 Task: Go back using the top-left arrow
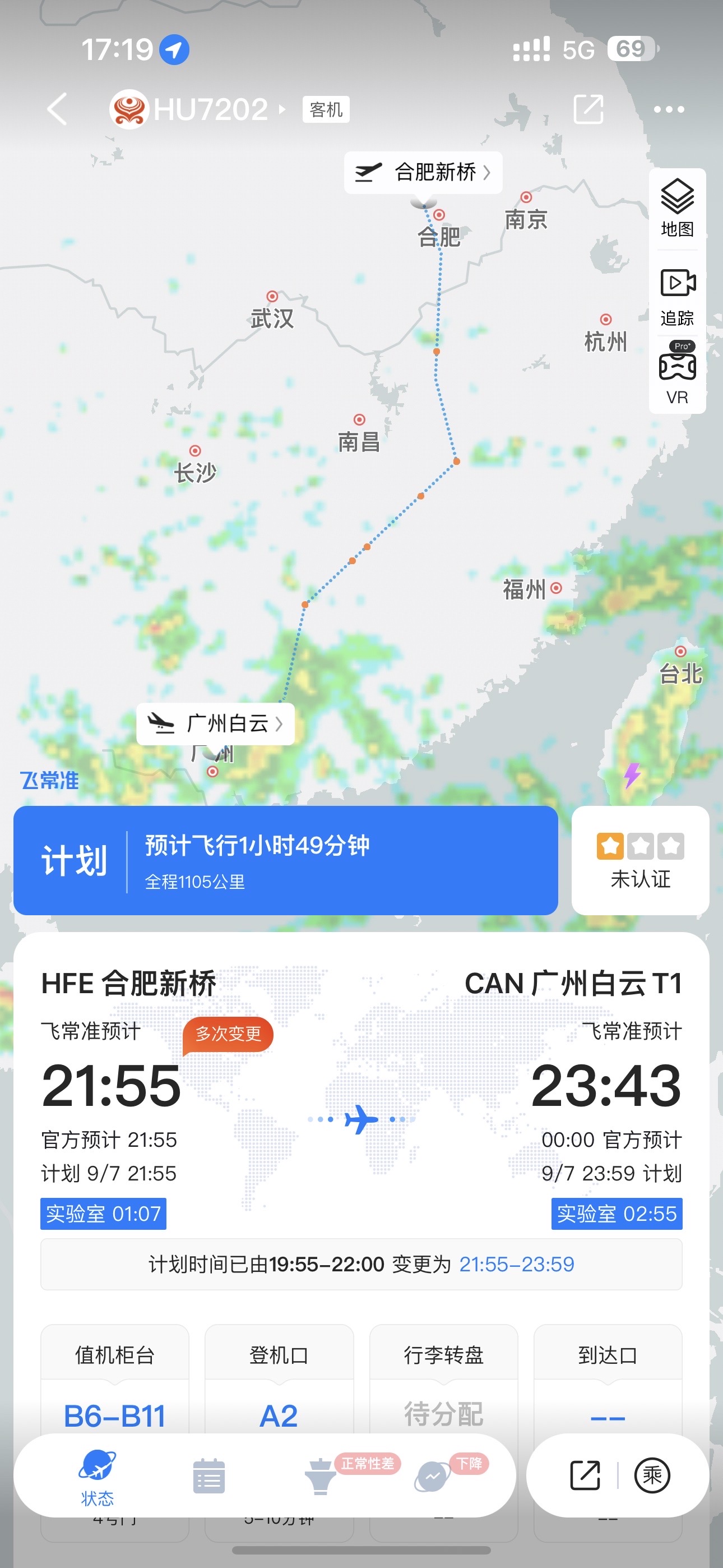coord(57,109)
